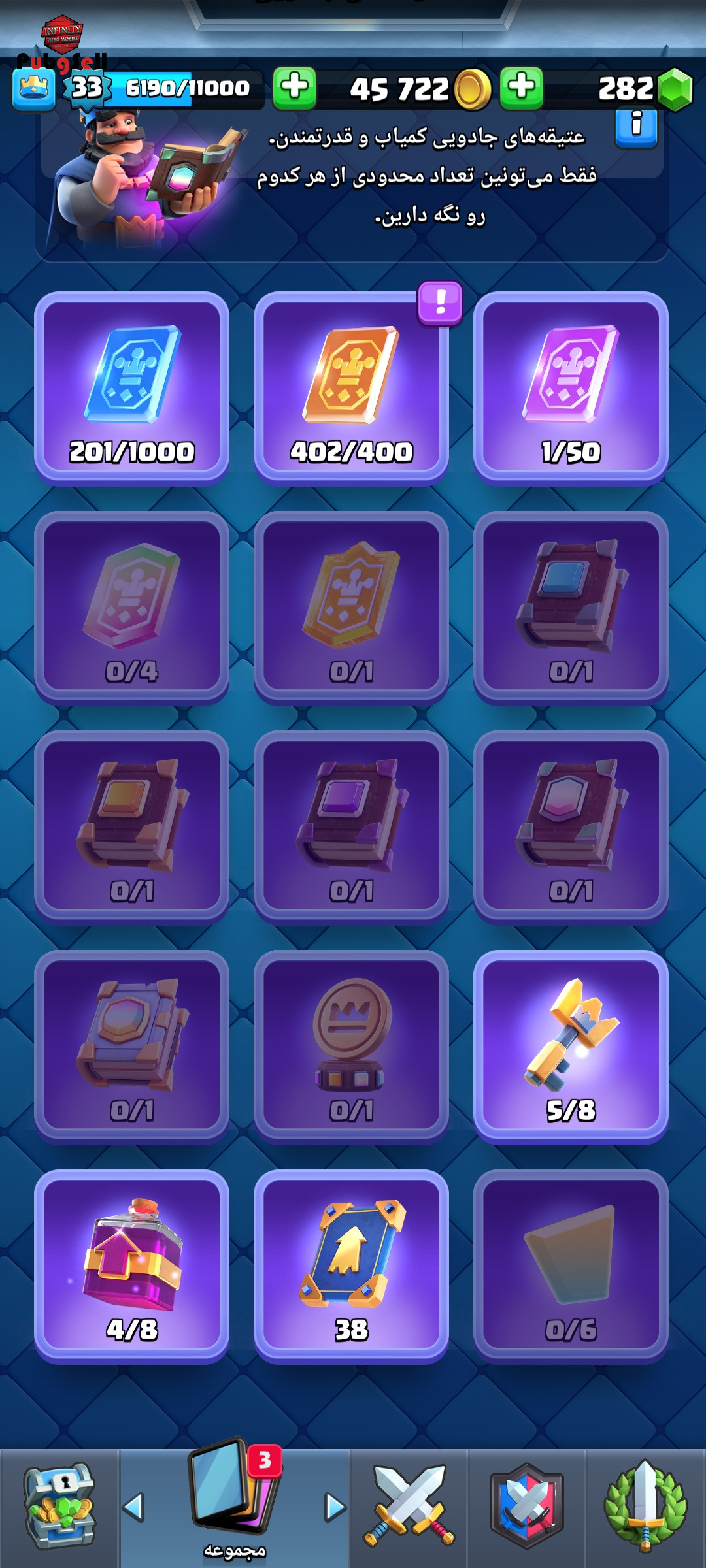
Task: Add gold with the plus beside 45 722
Action: [521, 88]
